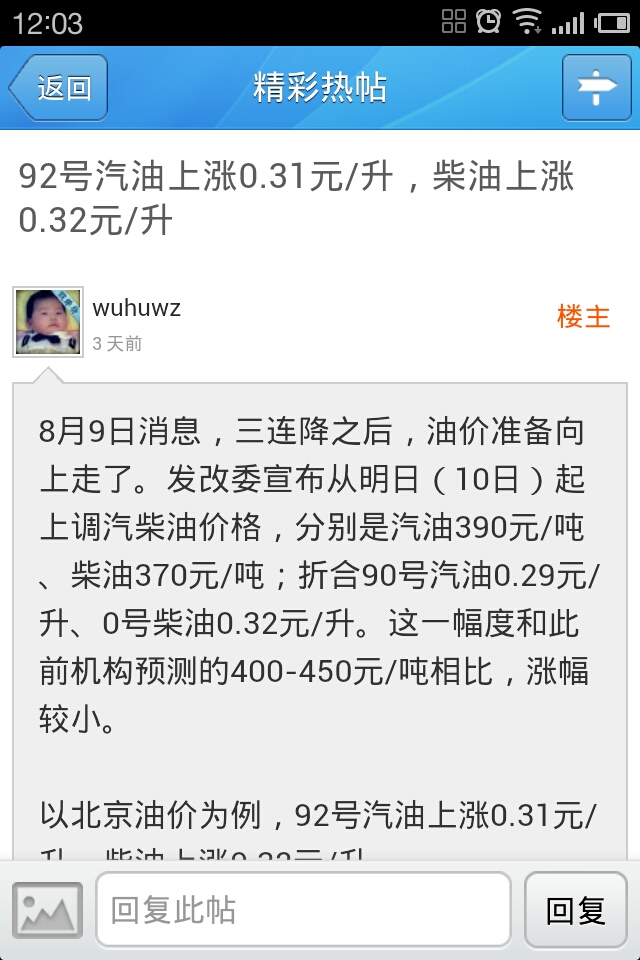Open wuhuwz's profile avatar
640x960 pixels.
point(47,322)
